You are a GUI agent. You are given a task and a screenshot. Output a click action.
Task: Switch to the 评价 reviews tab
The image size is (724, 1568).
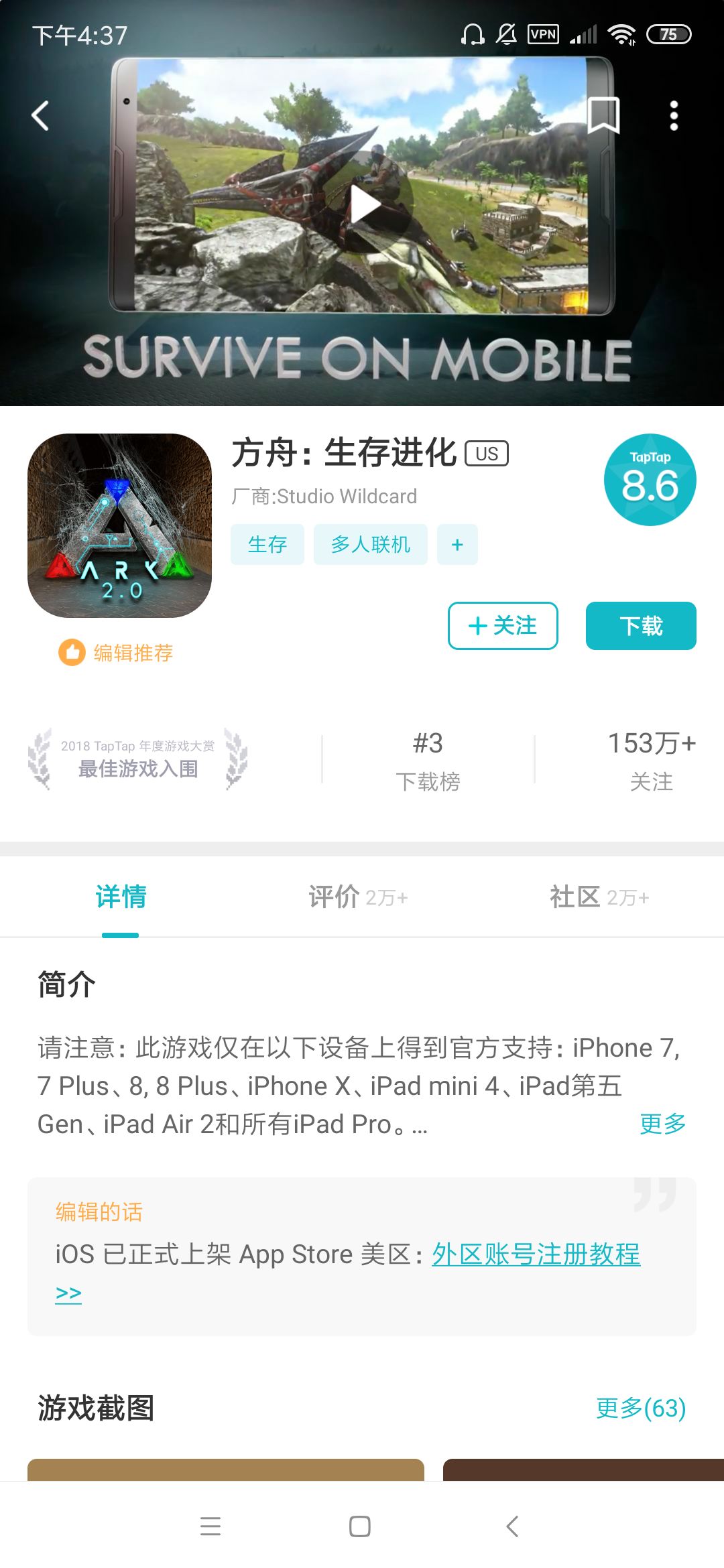[356, 897]
